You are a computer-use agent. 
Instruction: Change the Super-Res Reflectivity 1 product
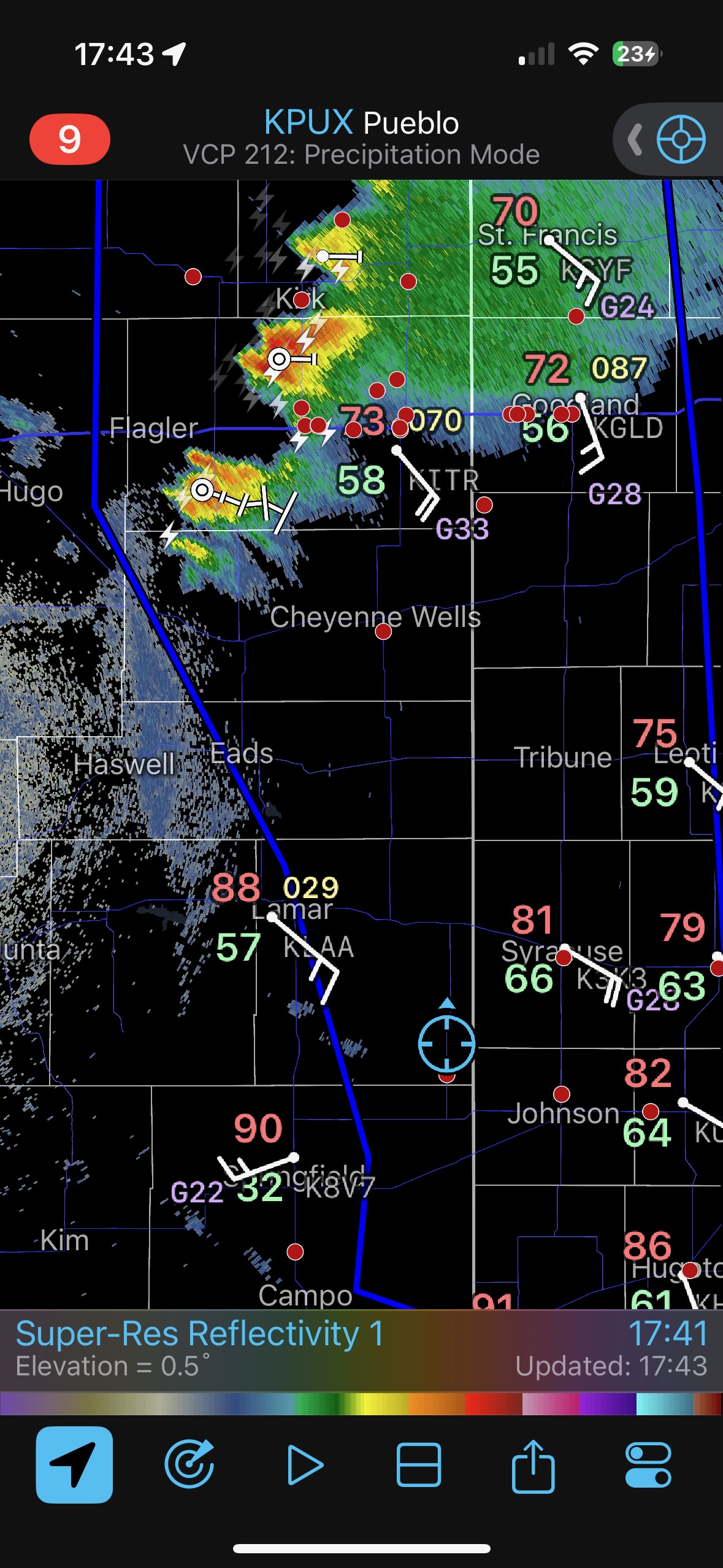click(x=200, y=1333)
